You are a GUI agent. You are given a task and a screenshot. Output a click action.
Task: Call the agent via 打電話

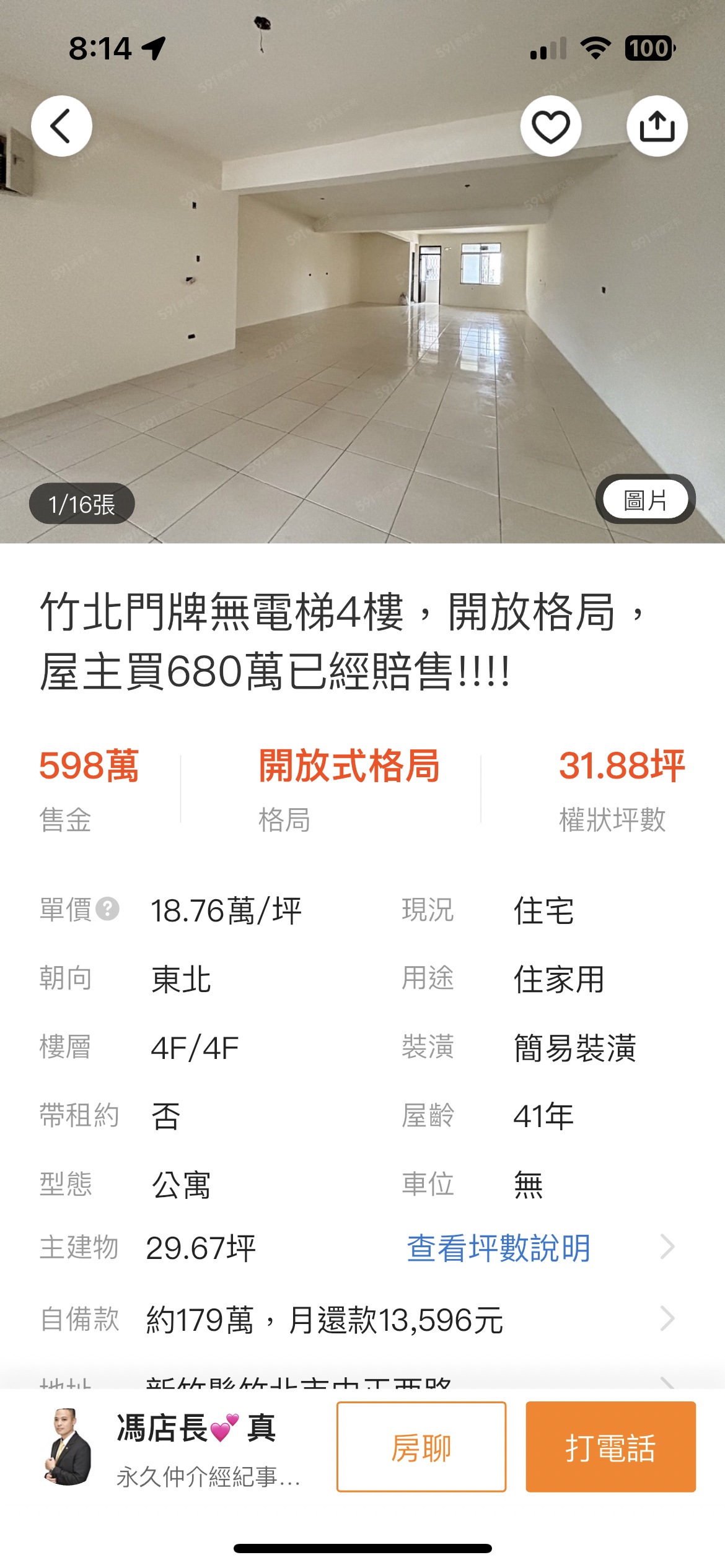click(x=610, y=1447)
